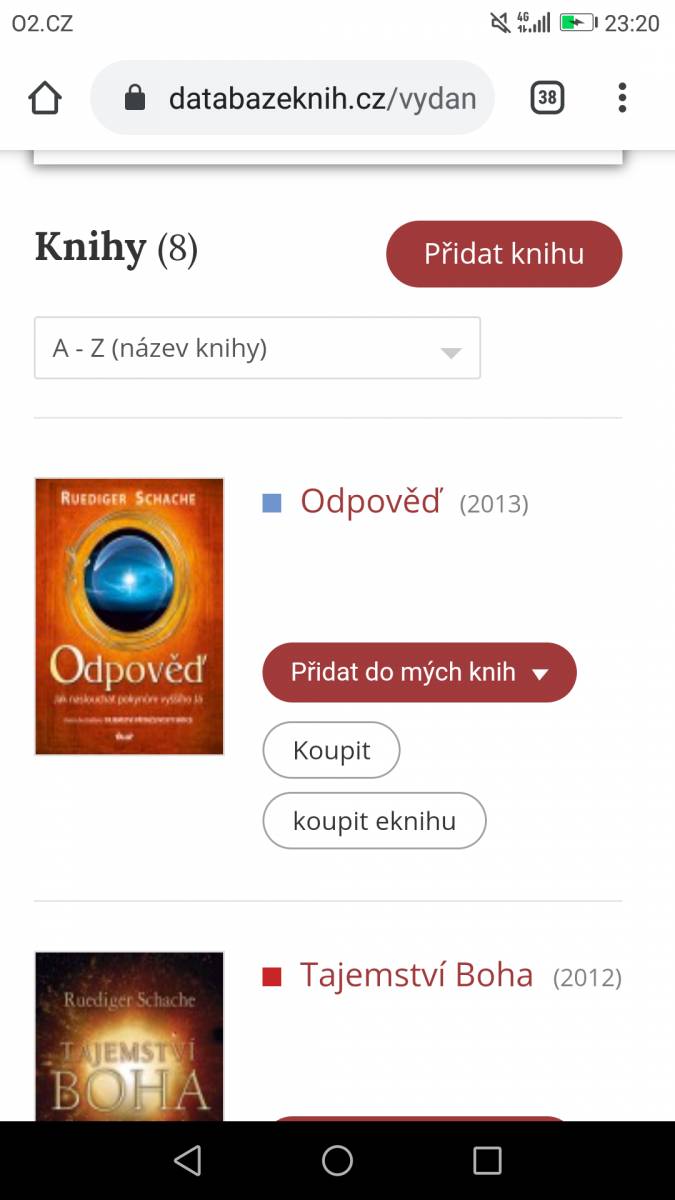
Task: Tap the Přidat knihu button
Action: (x=504, y=254)
